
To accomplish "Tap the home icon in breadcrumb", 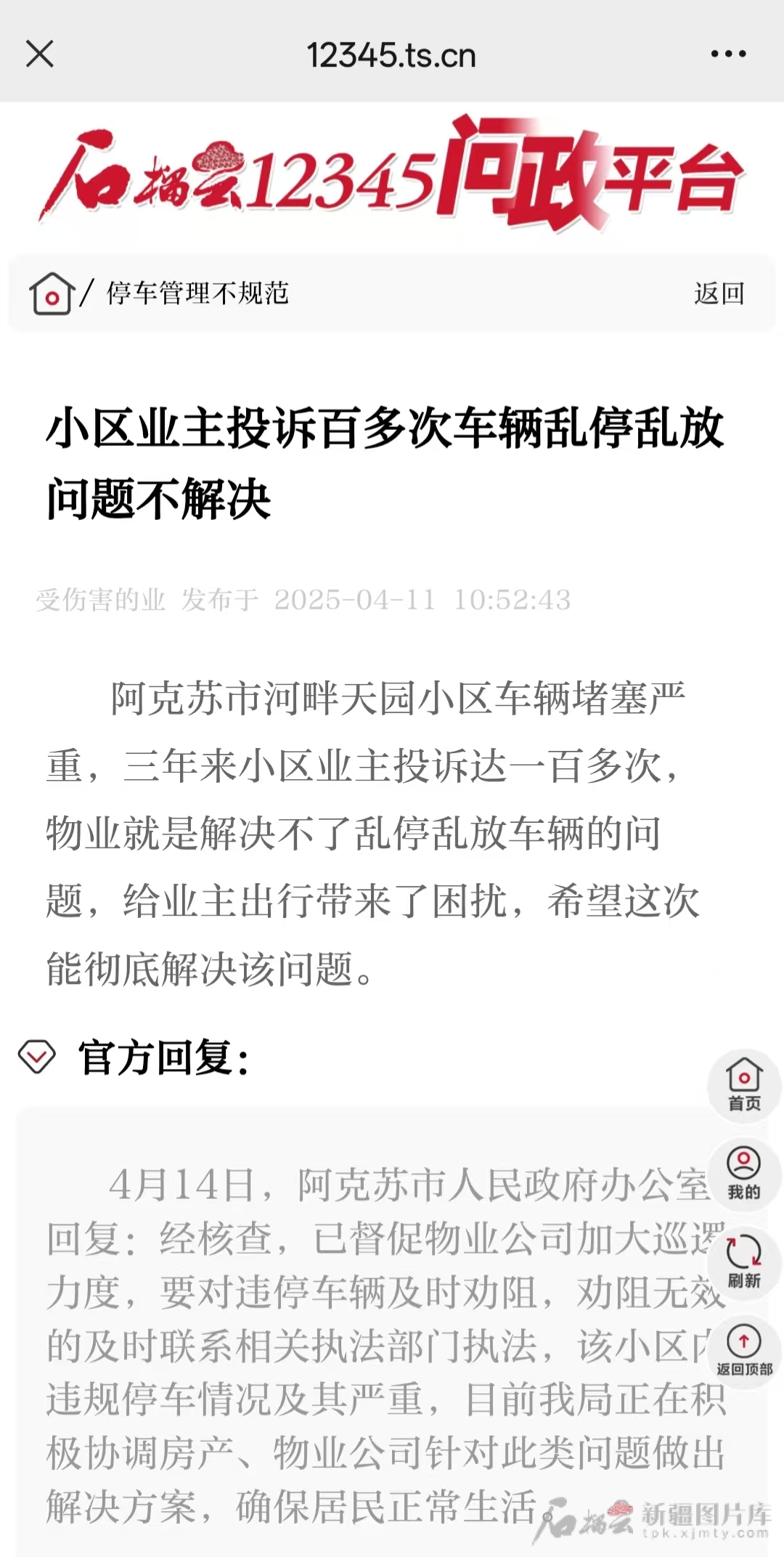I will (51, 293).
